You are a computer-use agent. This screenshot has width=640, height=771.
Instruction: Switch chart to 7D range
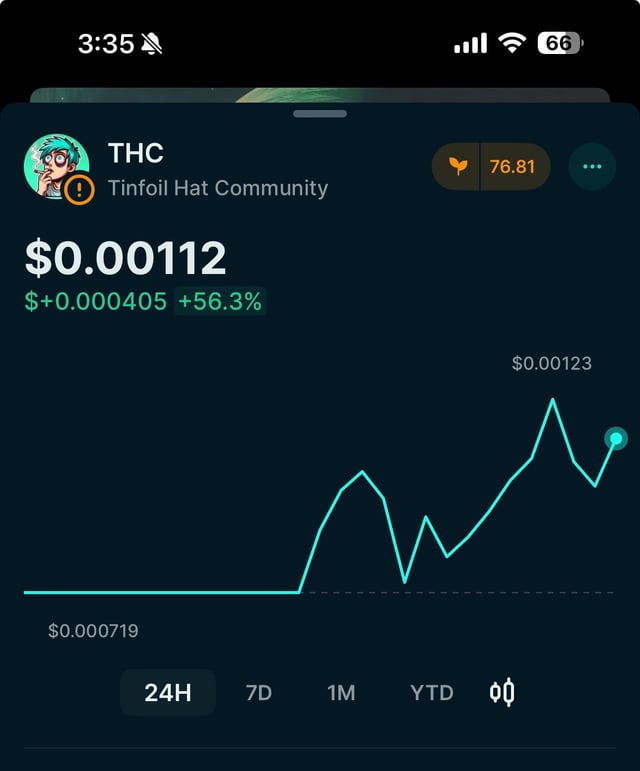click(x=259, y=692)
